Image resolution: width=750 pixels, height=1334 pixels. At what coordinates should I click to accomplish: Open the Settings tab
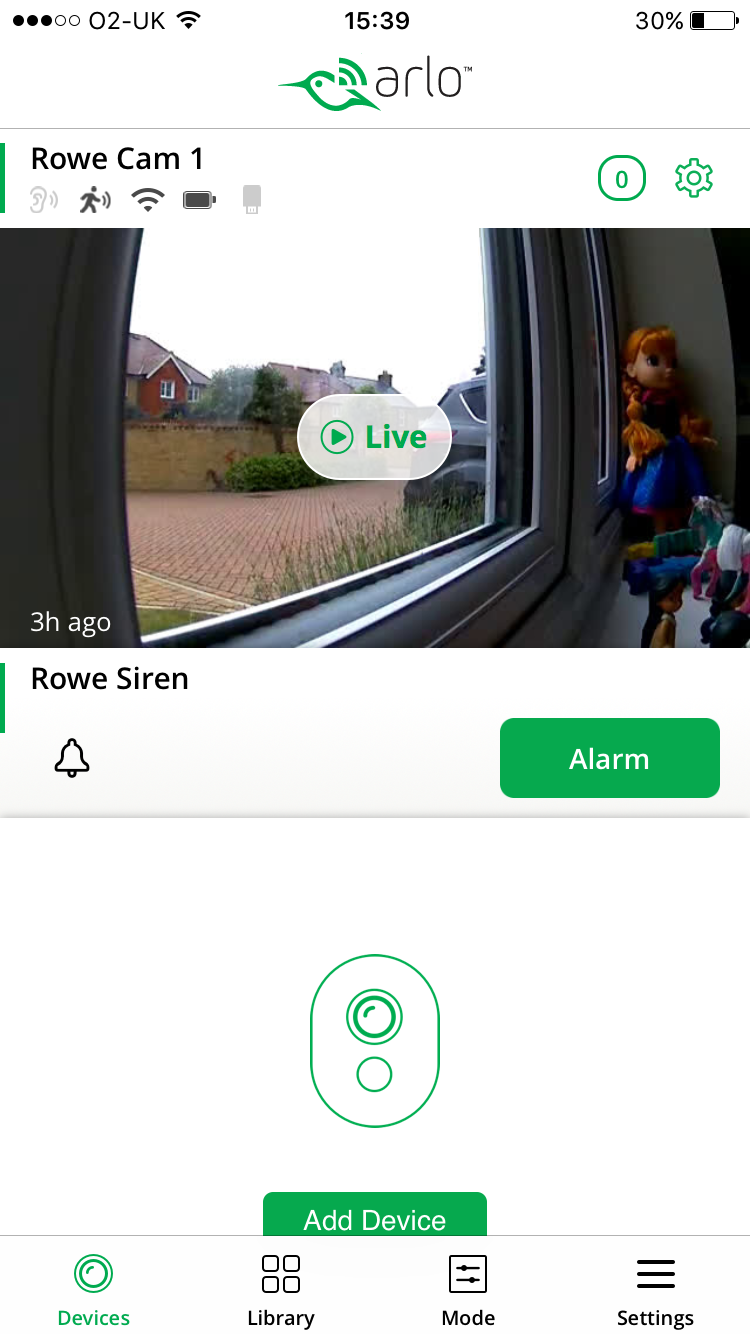pyautogui.click(x=655, y=1290)
